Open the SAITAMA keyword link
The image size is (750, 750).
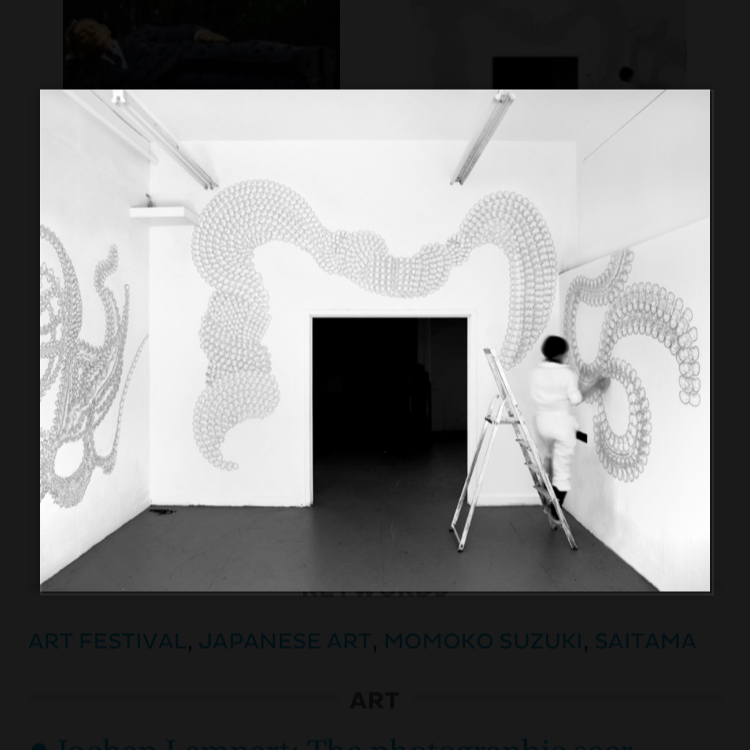click(645, 641)
